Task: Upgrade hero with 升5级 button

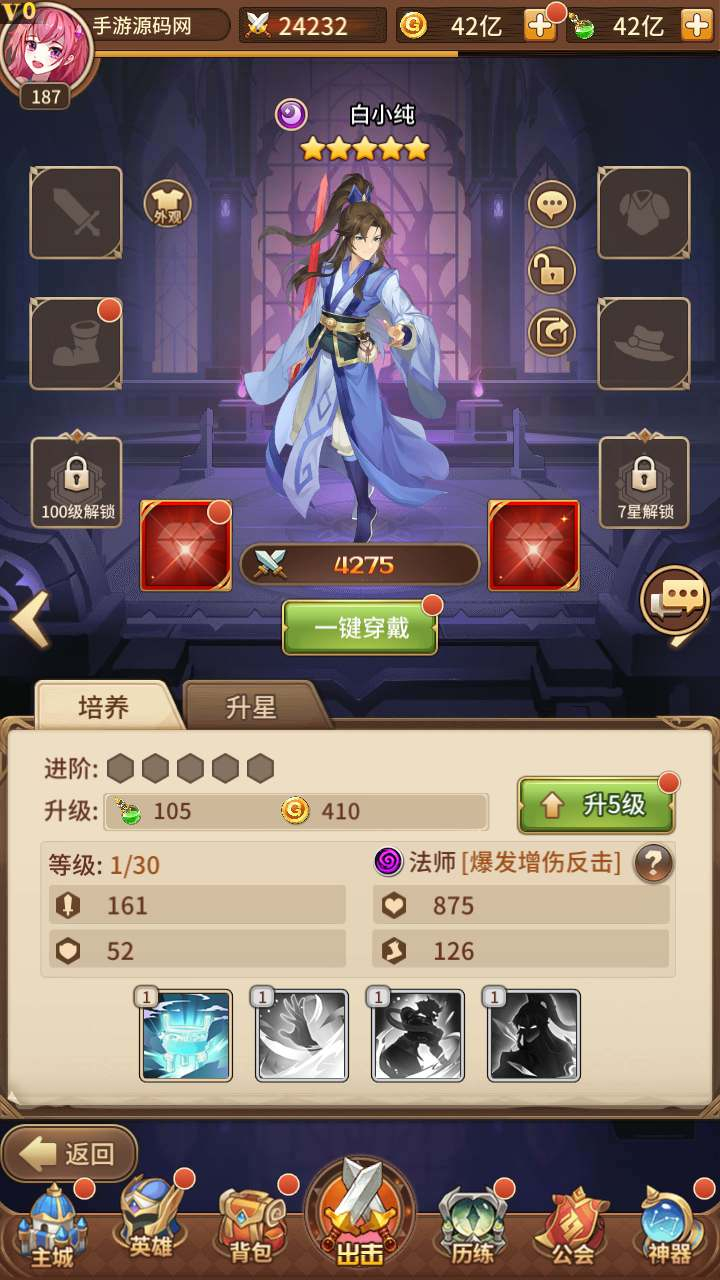Action: click(596, 805)
